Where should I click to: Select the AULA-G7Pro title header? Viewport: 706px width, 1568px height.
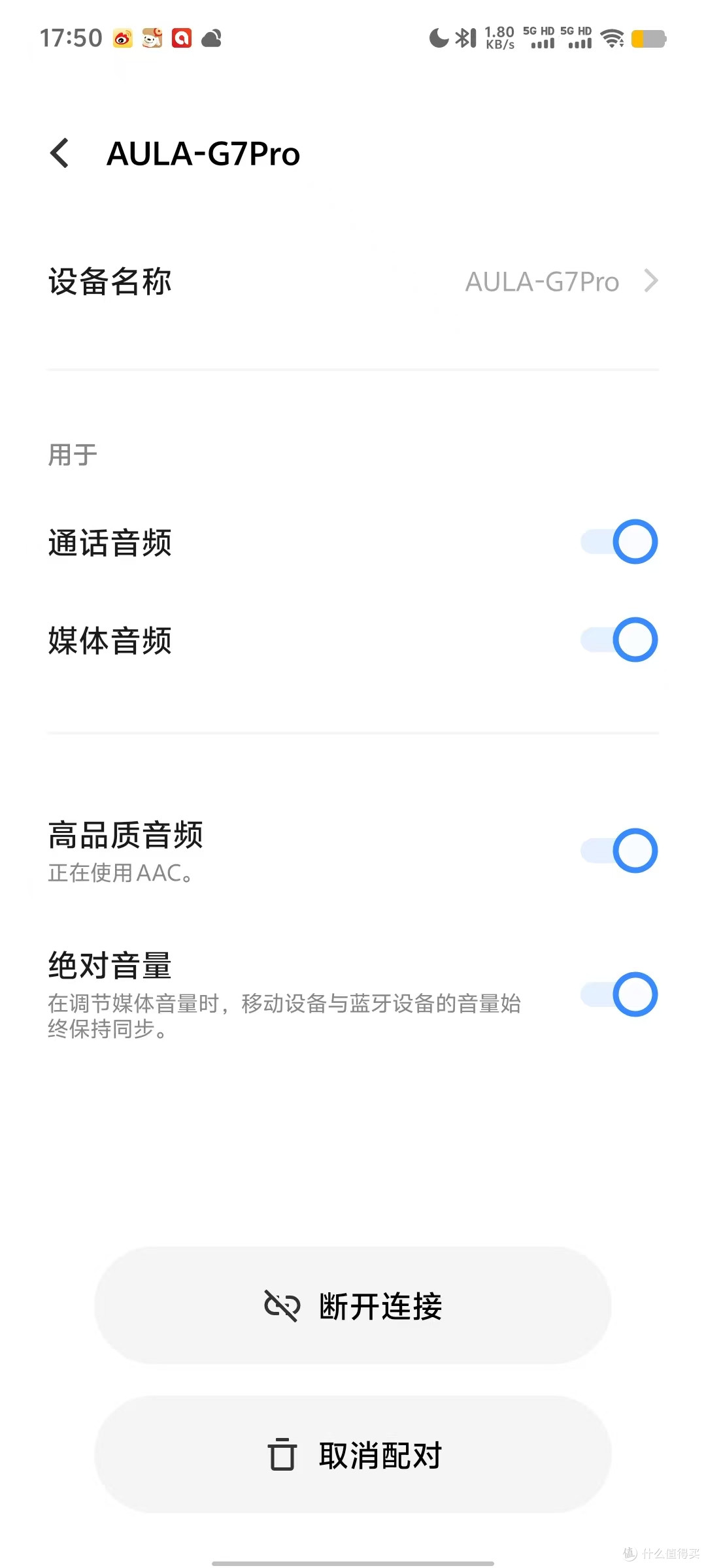(203, 153)
